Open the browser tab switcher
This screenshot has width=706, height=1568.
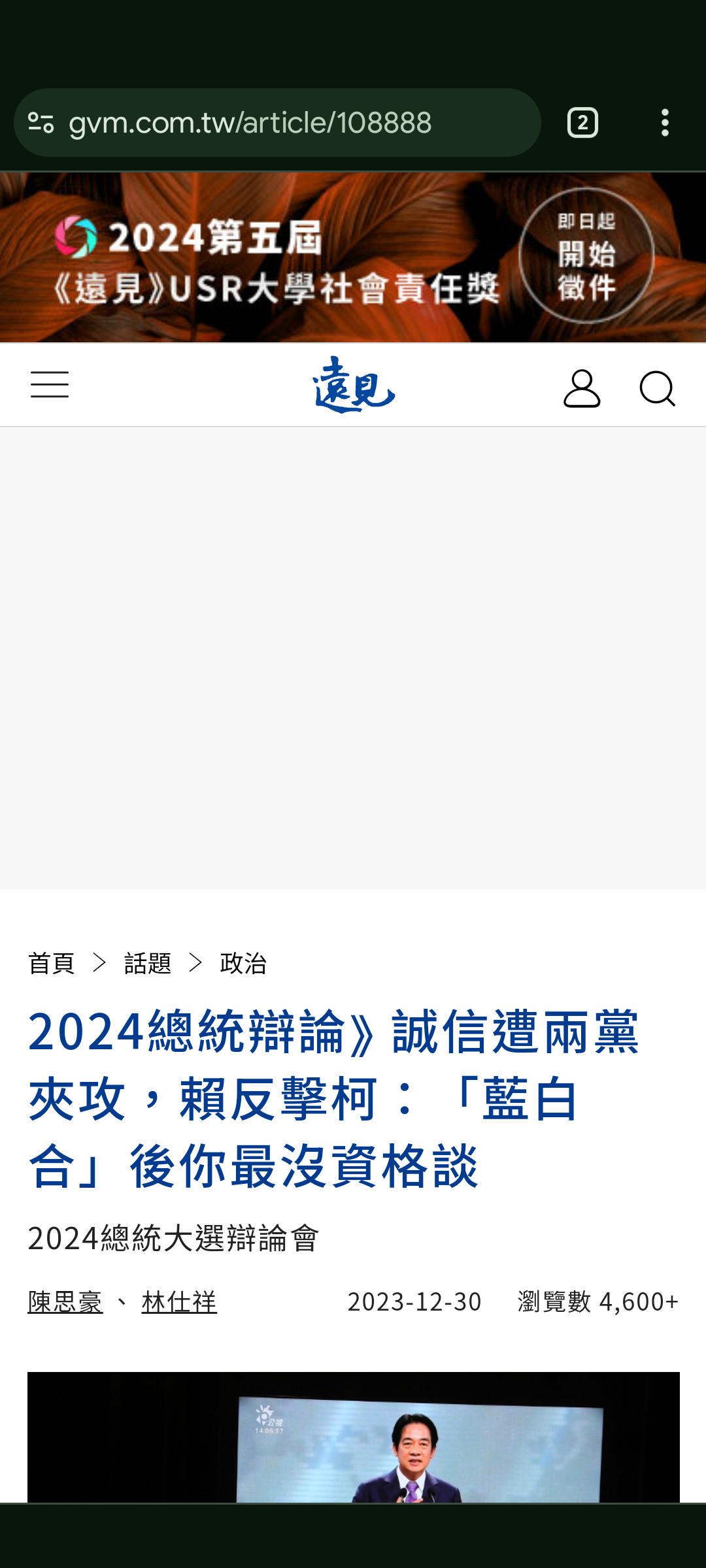(582, 123)
